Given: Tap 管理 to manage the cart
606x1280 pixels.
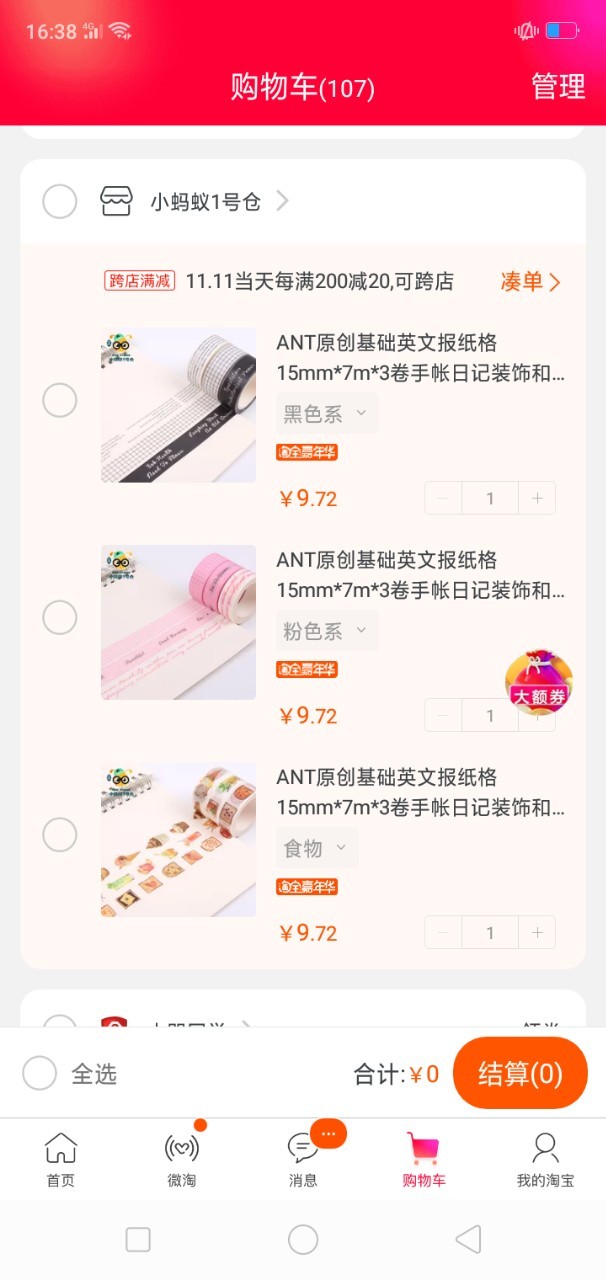Looking at the screenshot, I should [558, 87].
